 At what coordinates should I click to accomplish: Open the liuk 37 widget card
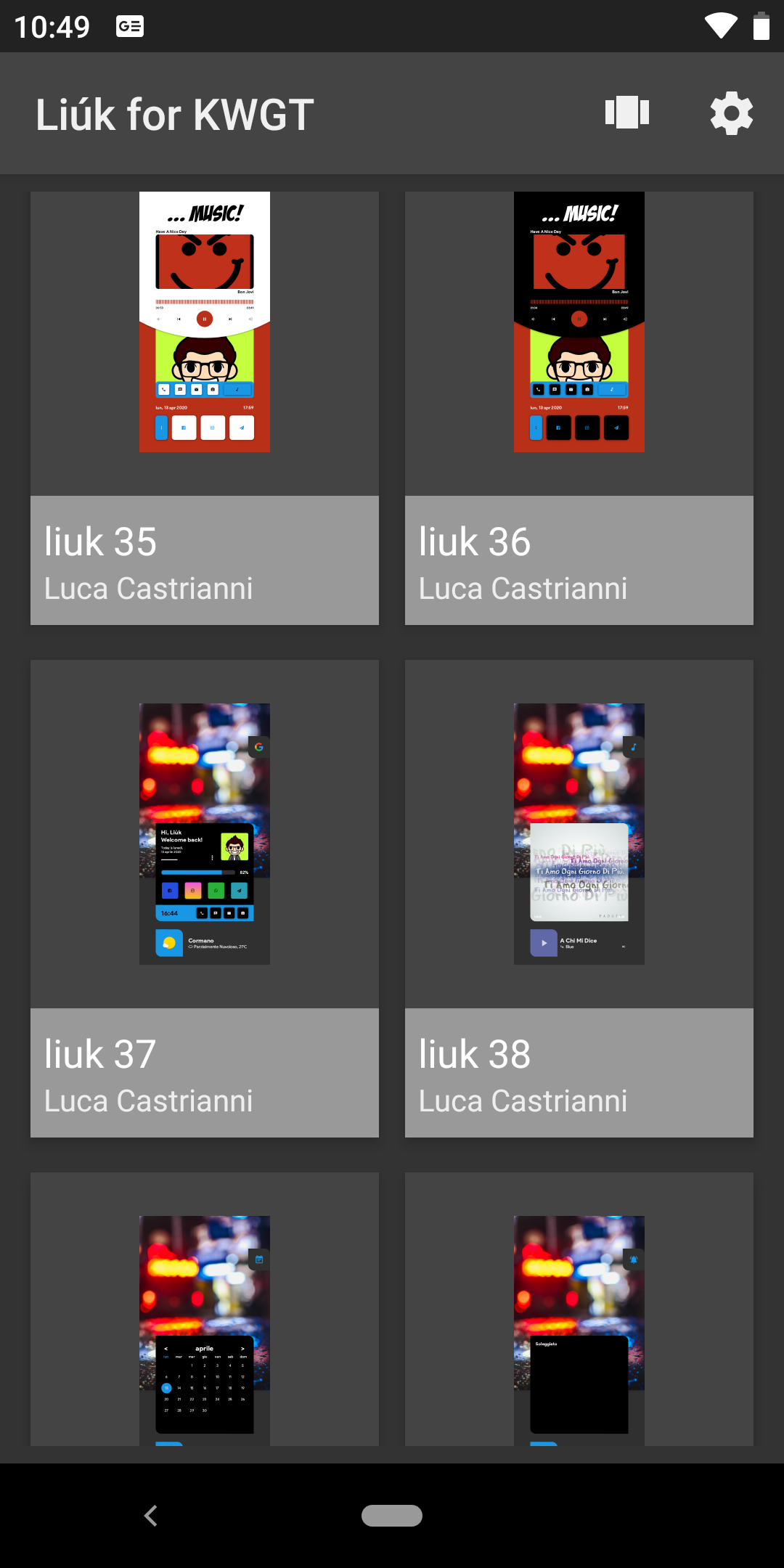[205, 899]
